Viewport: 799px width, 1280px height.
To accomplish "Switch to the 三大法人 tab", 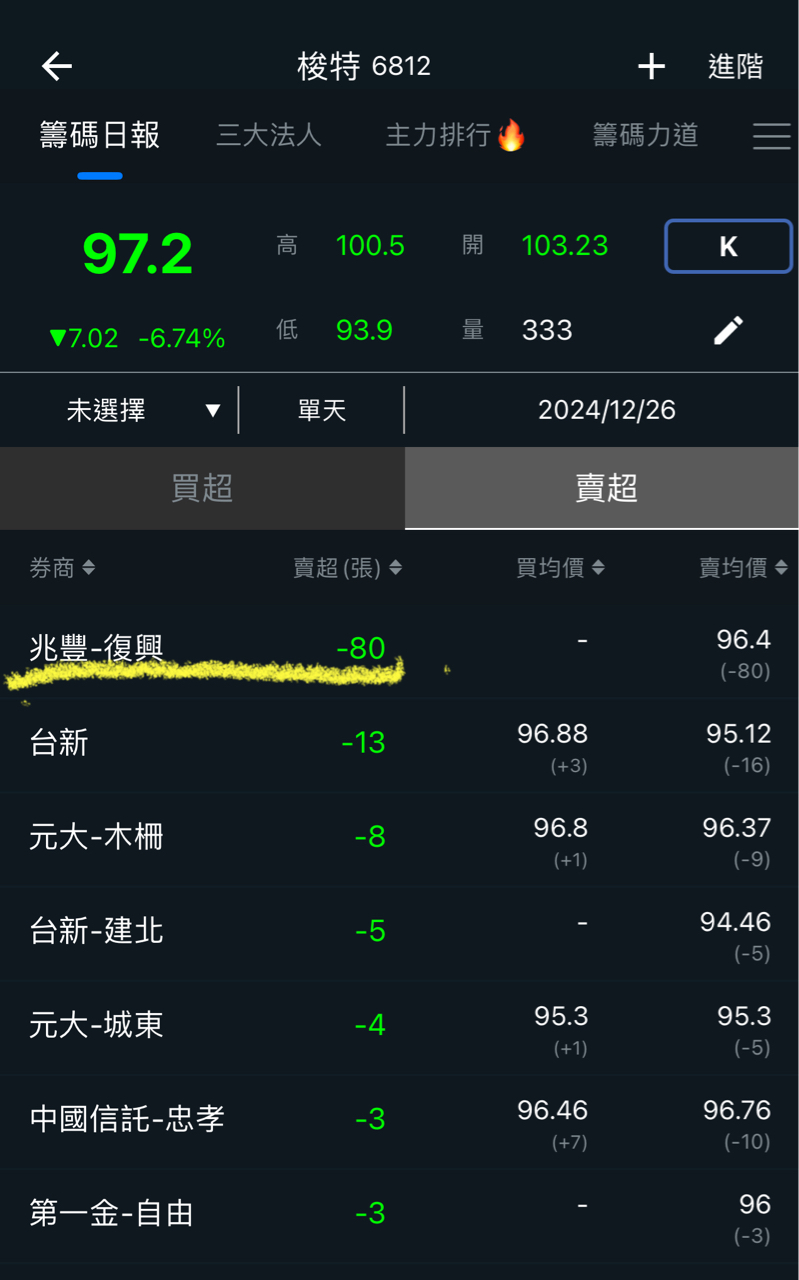I will click(269, 135).
